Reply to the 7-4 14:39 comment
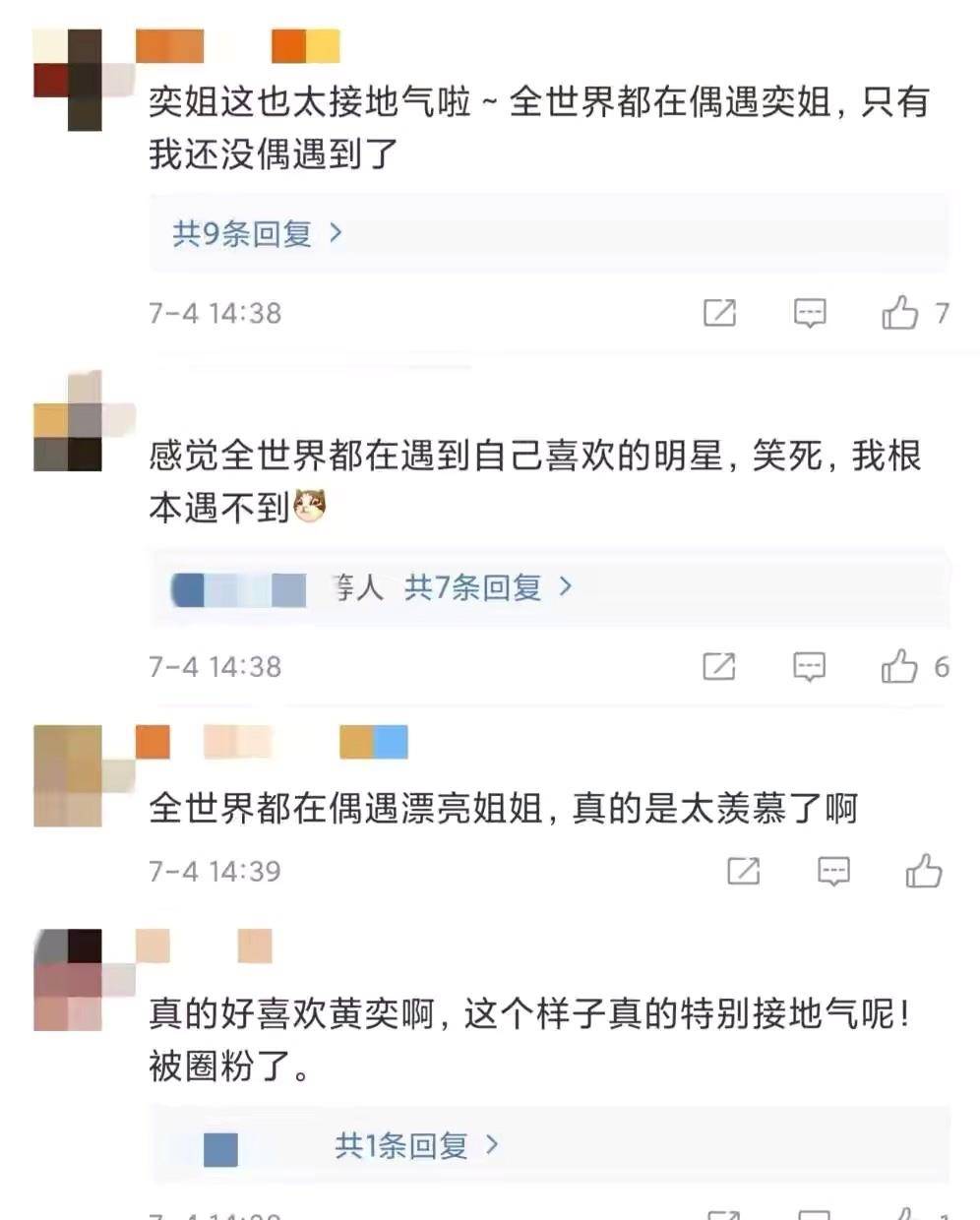 833,871
